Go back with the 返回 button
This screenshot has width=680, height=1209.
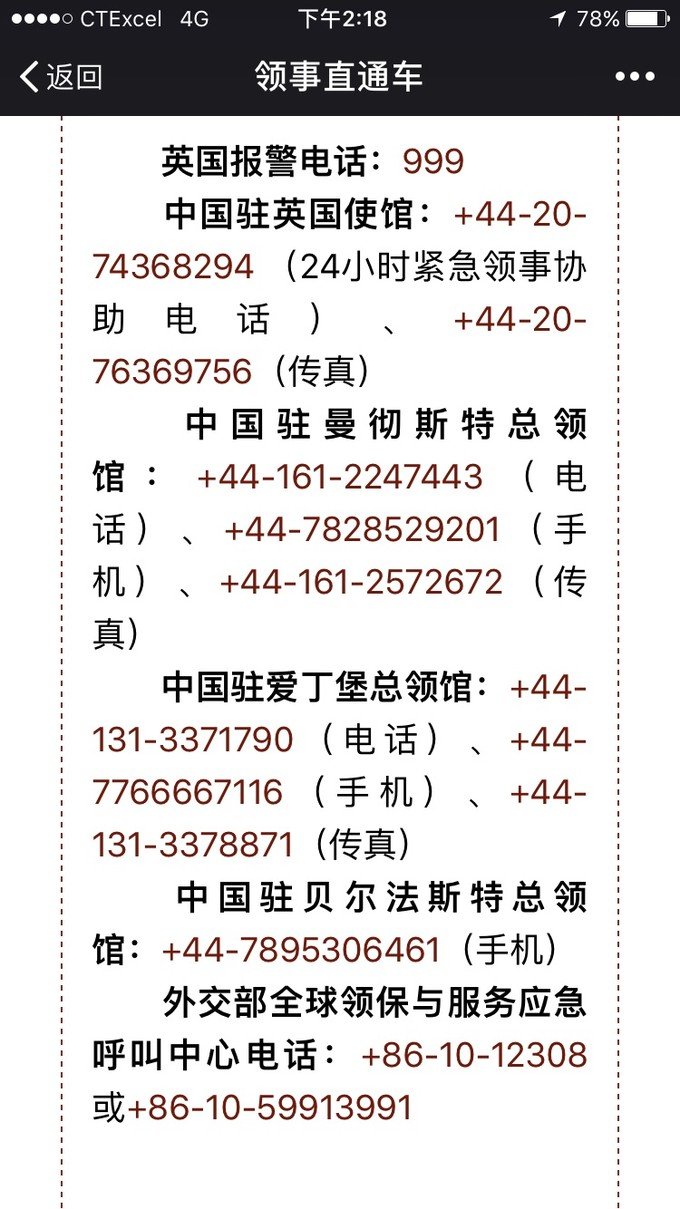click(x=62, y=77)
